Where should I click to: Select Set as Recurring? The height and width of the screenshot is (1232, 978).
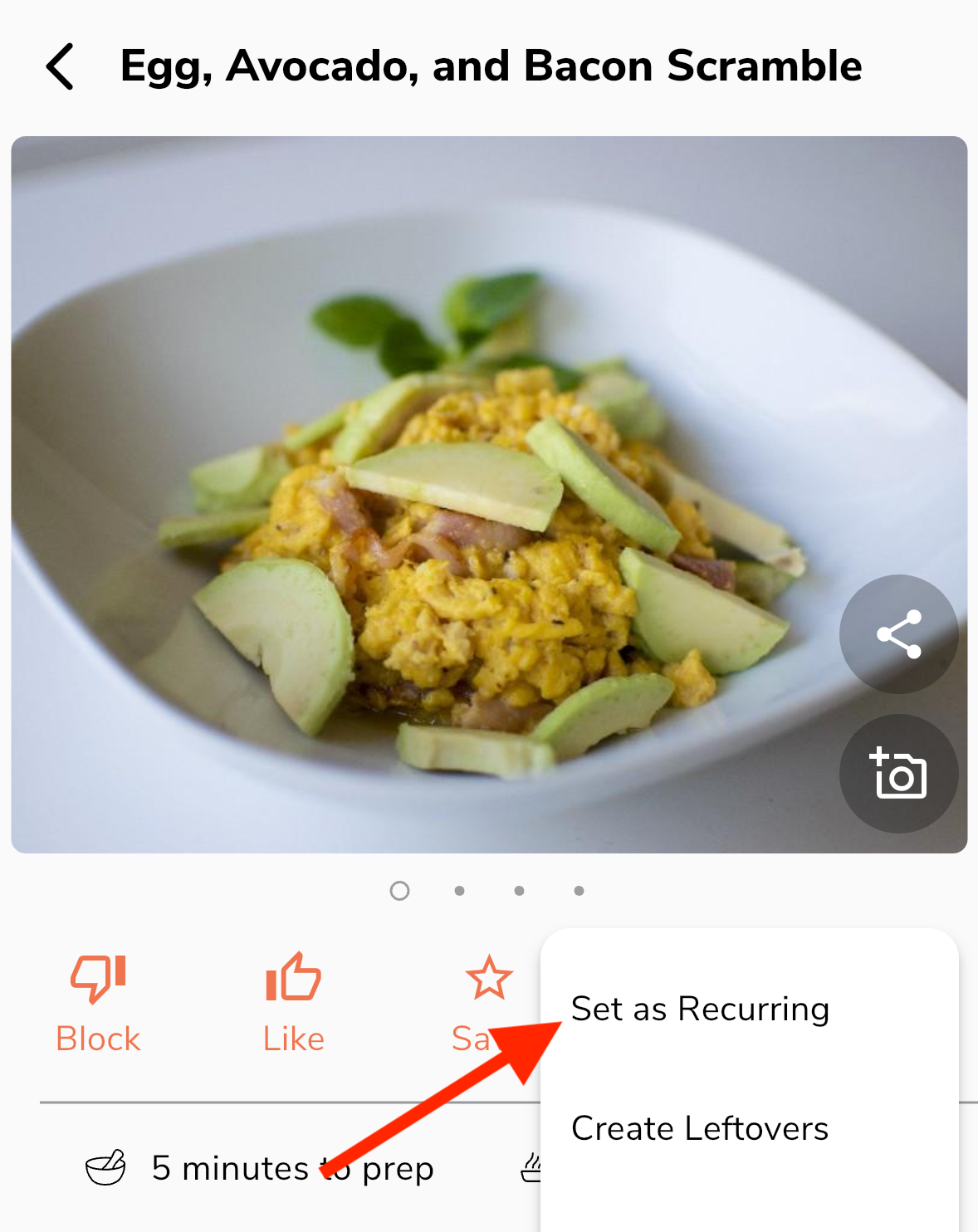[x=700, y=1009]
